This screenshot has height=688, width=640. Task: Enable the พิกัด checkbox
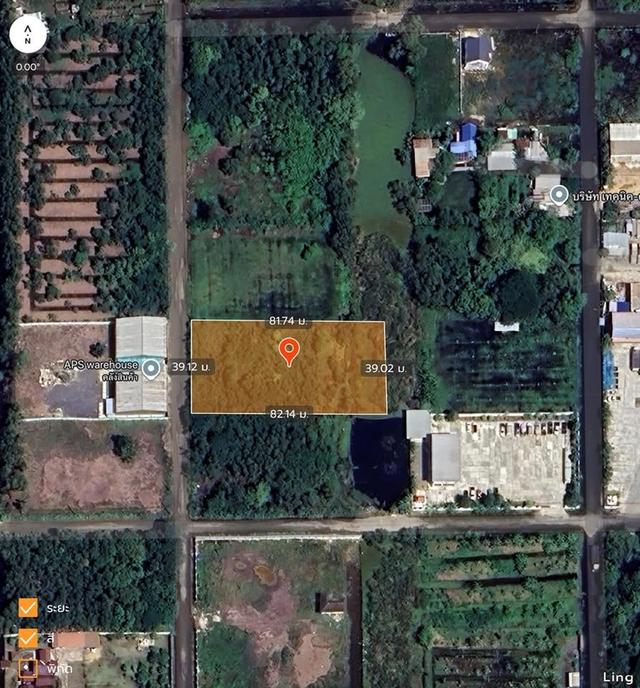pos(28,665)
